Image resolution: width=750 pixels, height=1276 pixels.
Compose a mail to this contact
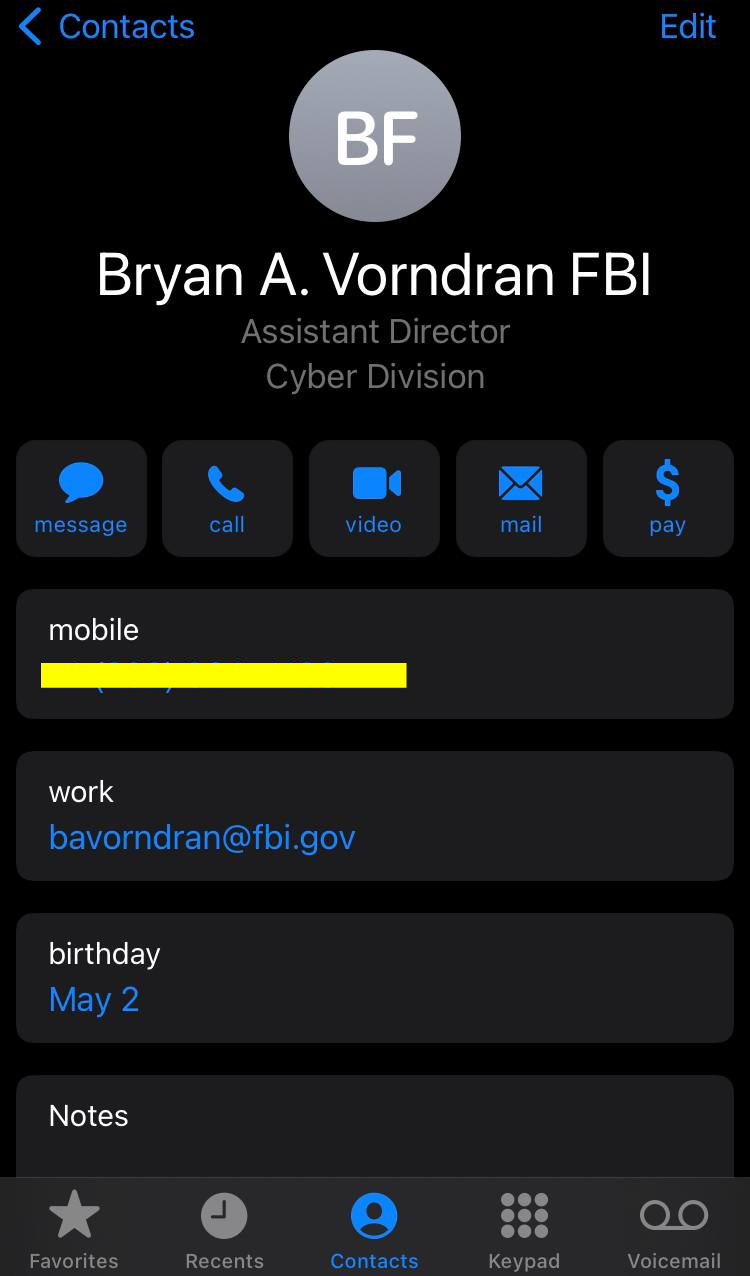(x=521, y=498)
